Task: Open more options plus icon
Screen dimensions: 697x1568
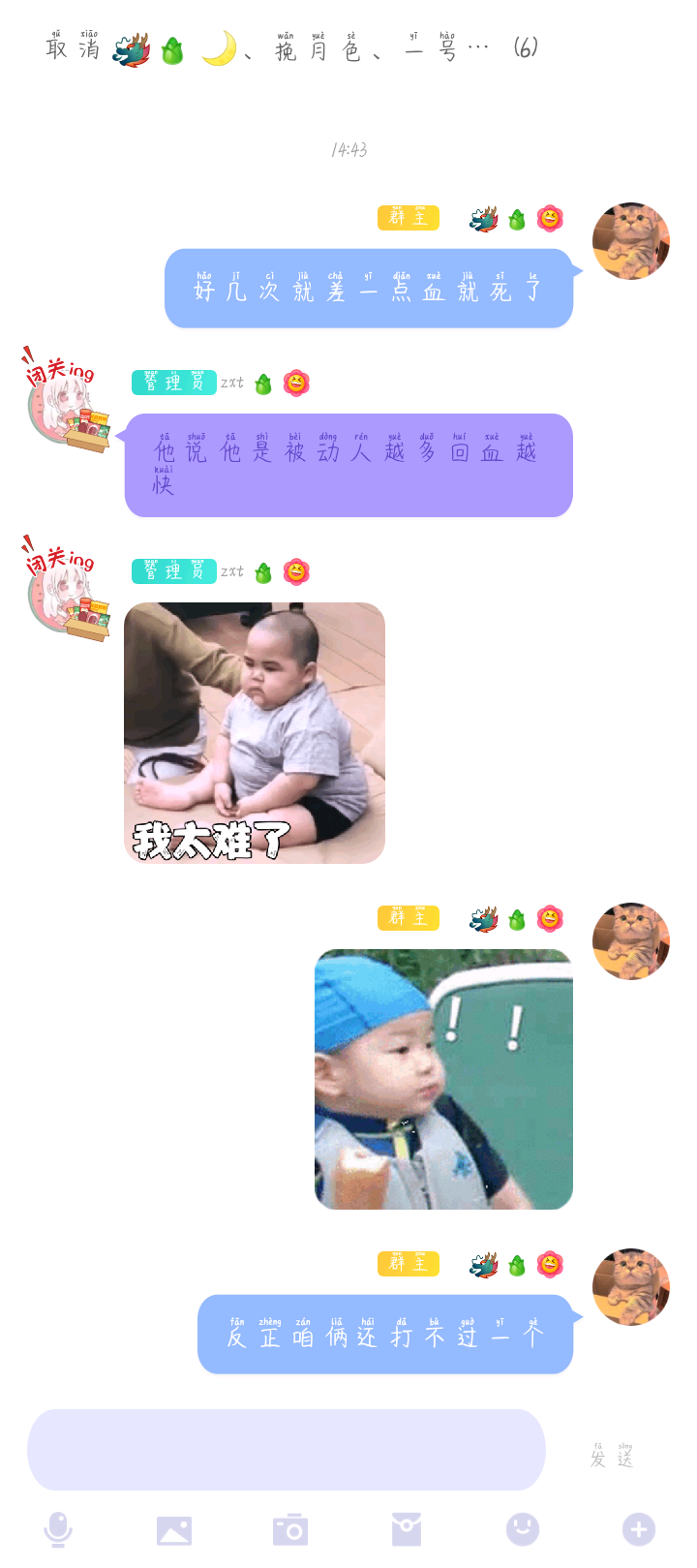Action: (x=639, y=1529)
